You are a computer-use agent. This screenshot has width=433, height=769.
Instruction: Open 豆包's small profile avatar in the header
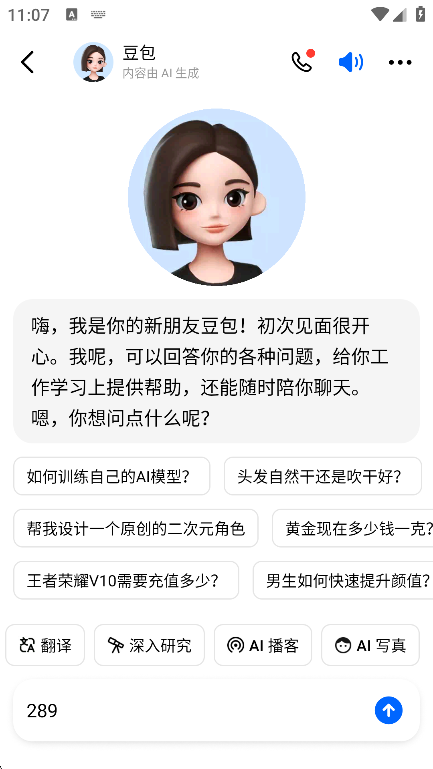[93, 62]
